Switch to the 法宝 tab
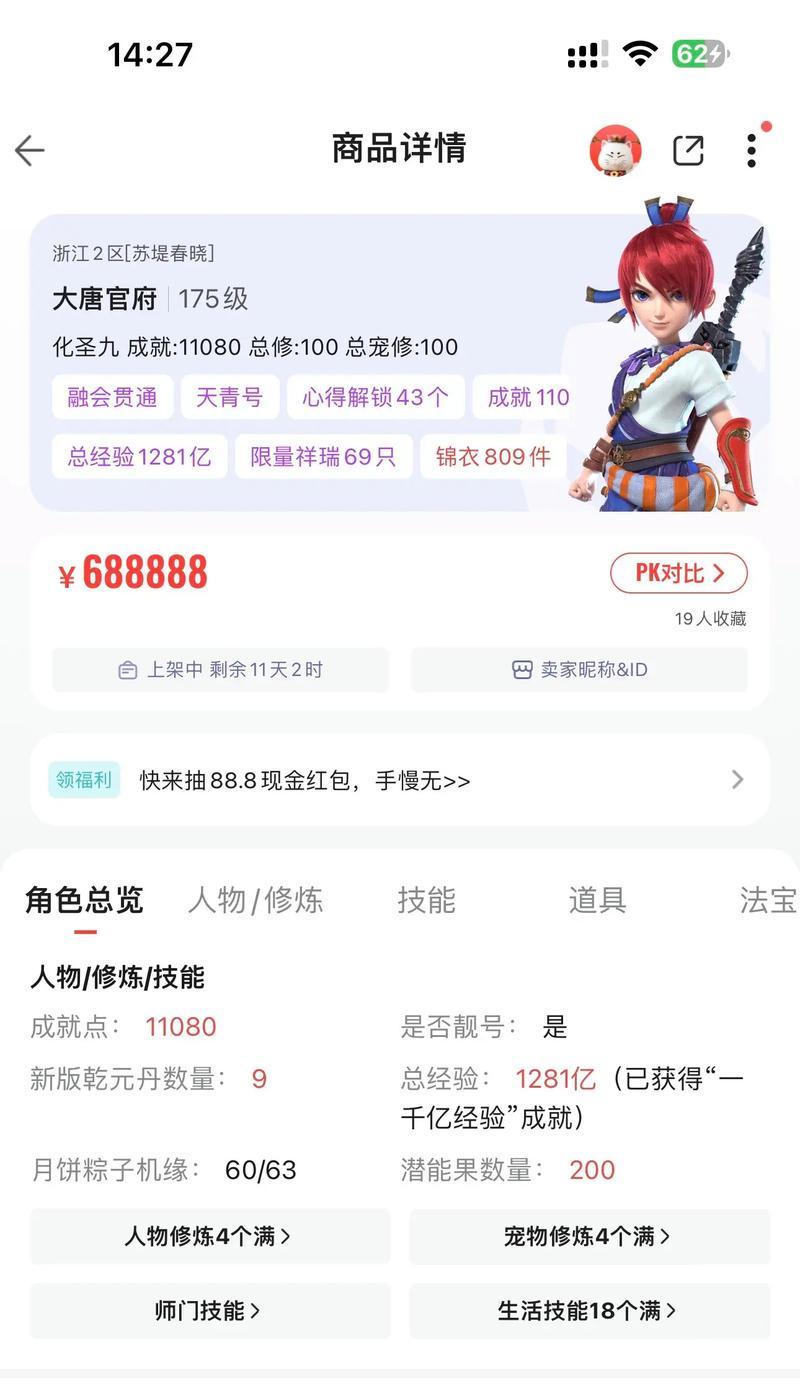Screen dimensions: 800x1387 [768, 900]
